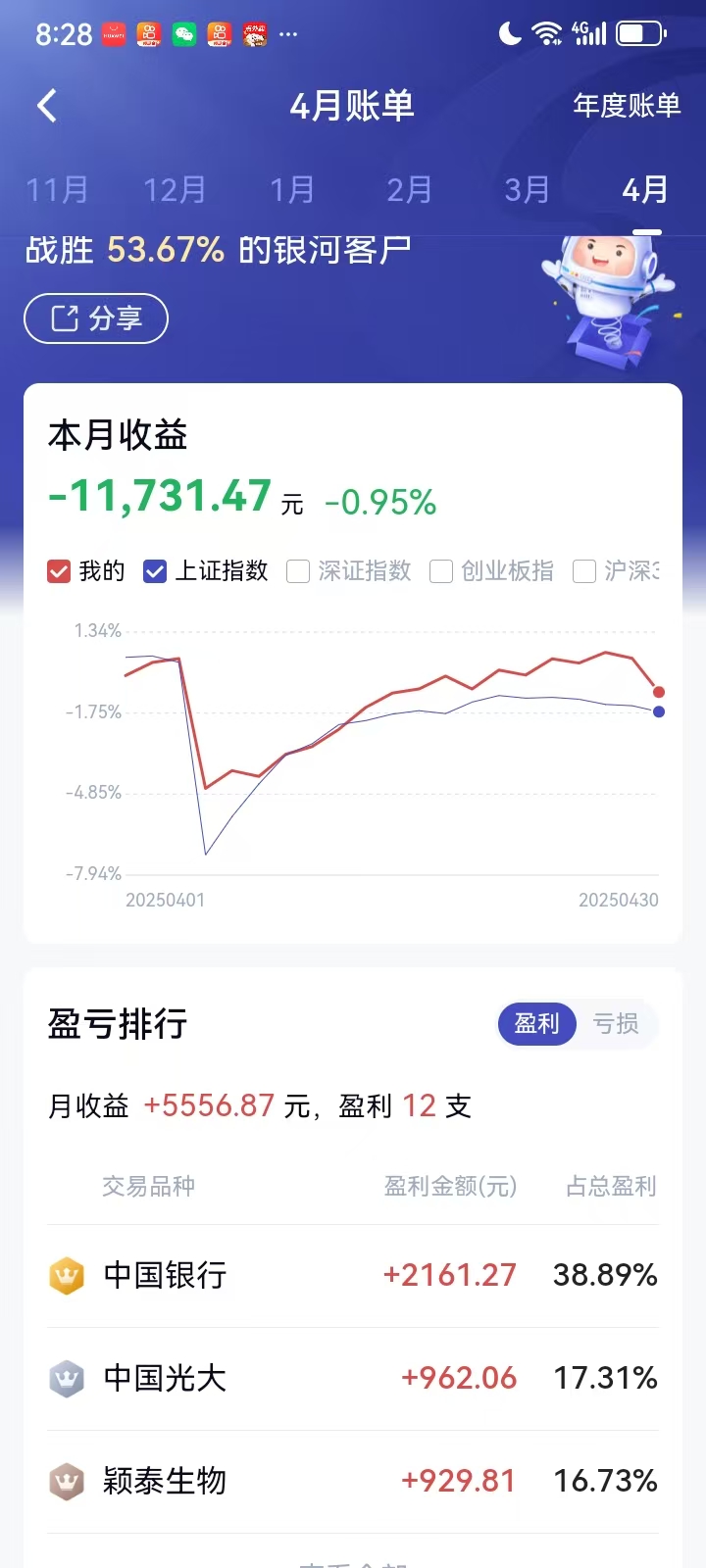Select the 1月 month tab
This screenshot has width=706, height=1568.
pos(292,189)
